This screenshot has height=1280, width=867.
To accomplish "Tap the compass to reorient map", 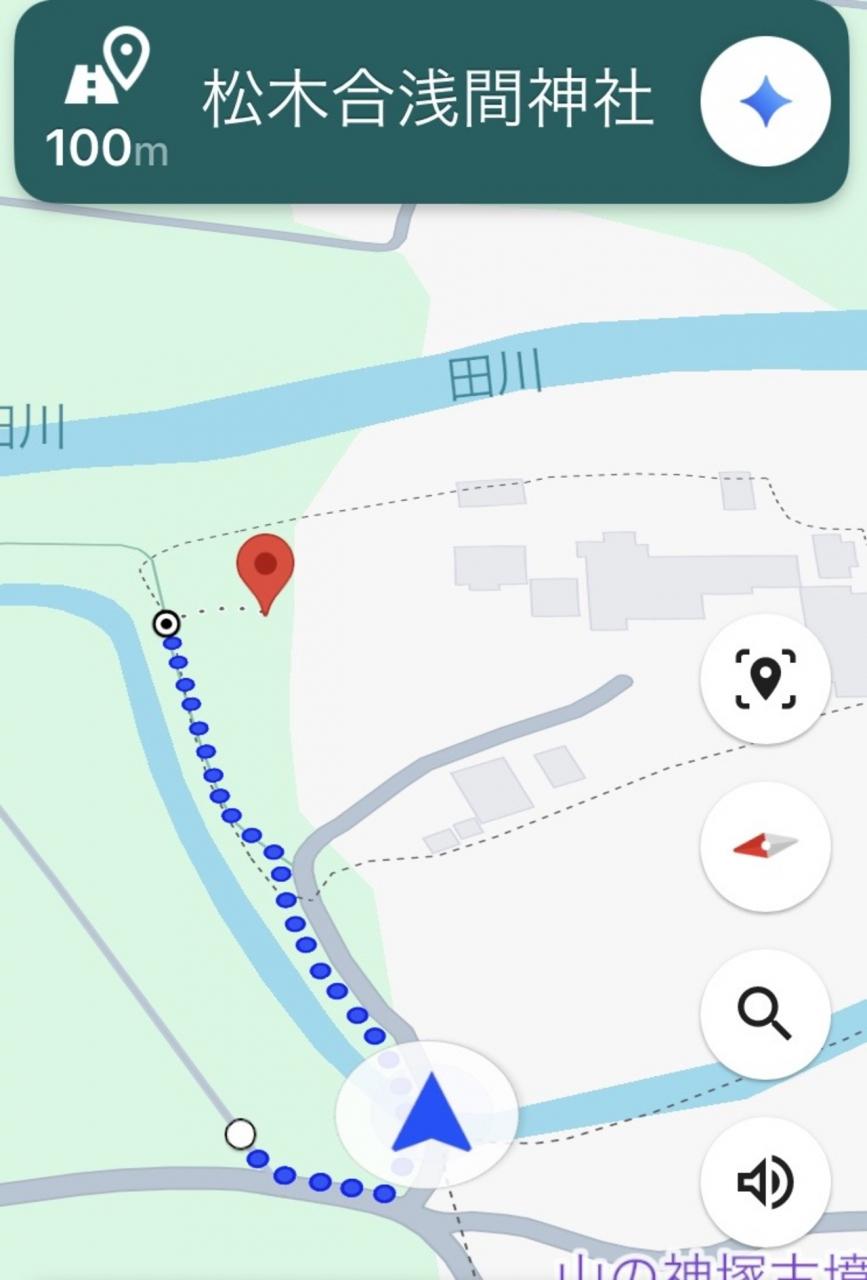I will (765, 846).
